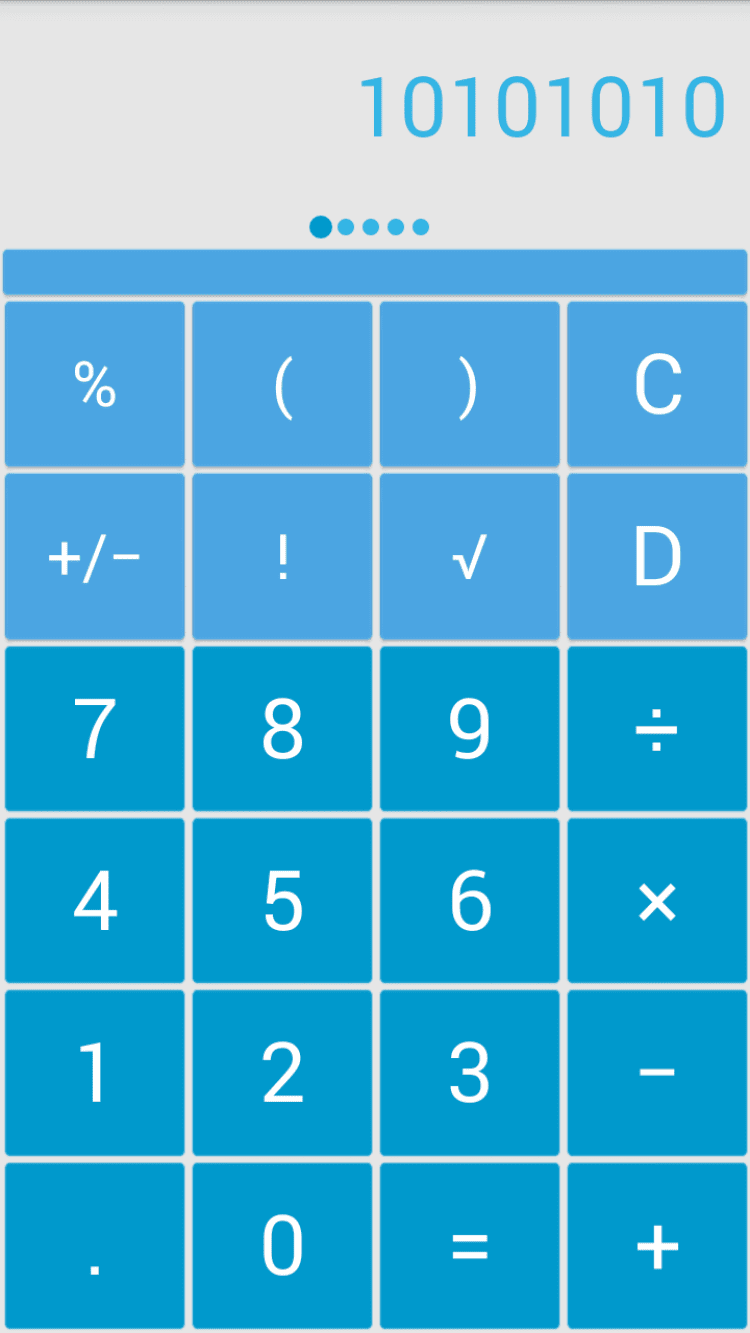Tap the minus key
This screenshot has height=1333, width=750.
[x=657, y=1072]
